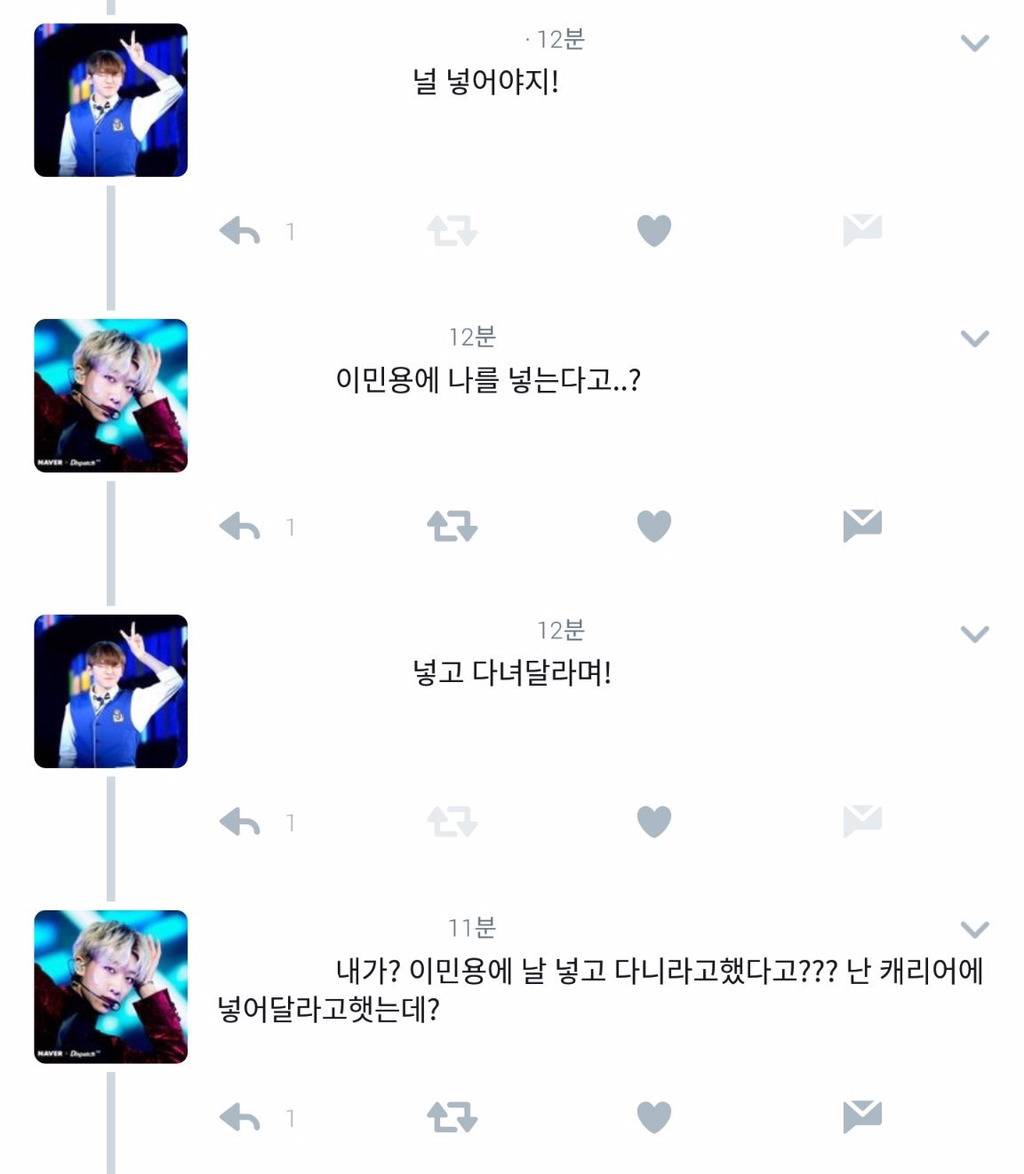Image resolution: width=1024 pixels, height=1174 pixels.
Task: Open the blonde-haired profile picture thumbnail
Action: pos(110,392)
